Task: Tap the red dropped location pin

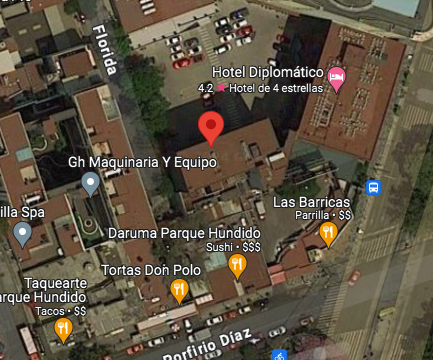Action: pos(211,129)
